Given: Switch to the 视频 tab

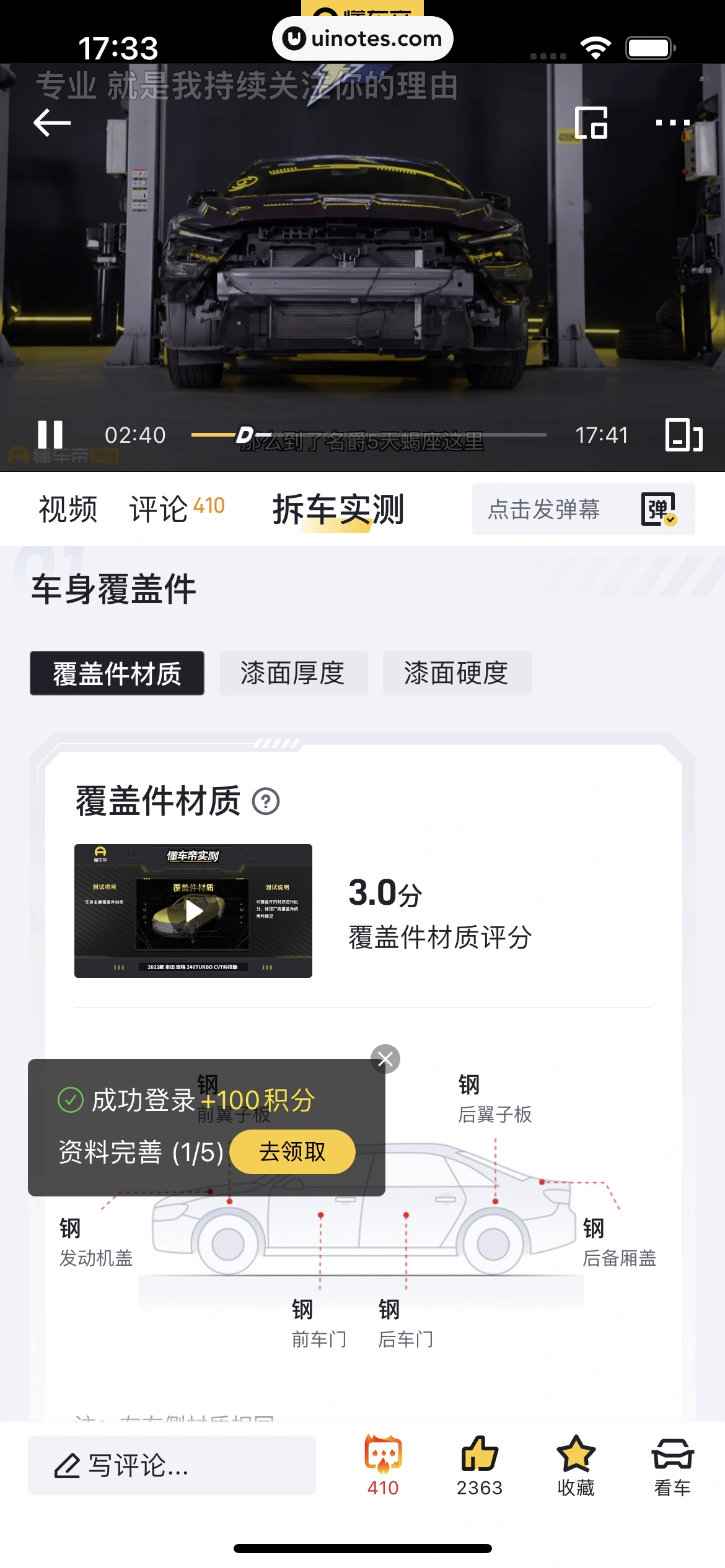Looking at the screenshot, I should pos(68,509).
